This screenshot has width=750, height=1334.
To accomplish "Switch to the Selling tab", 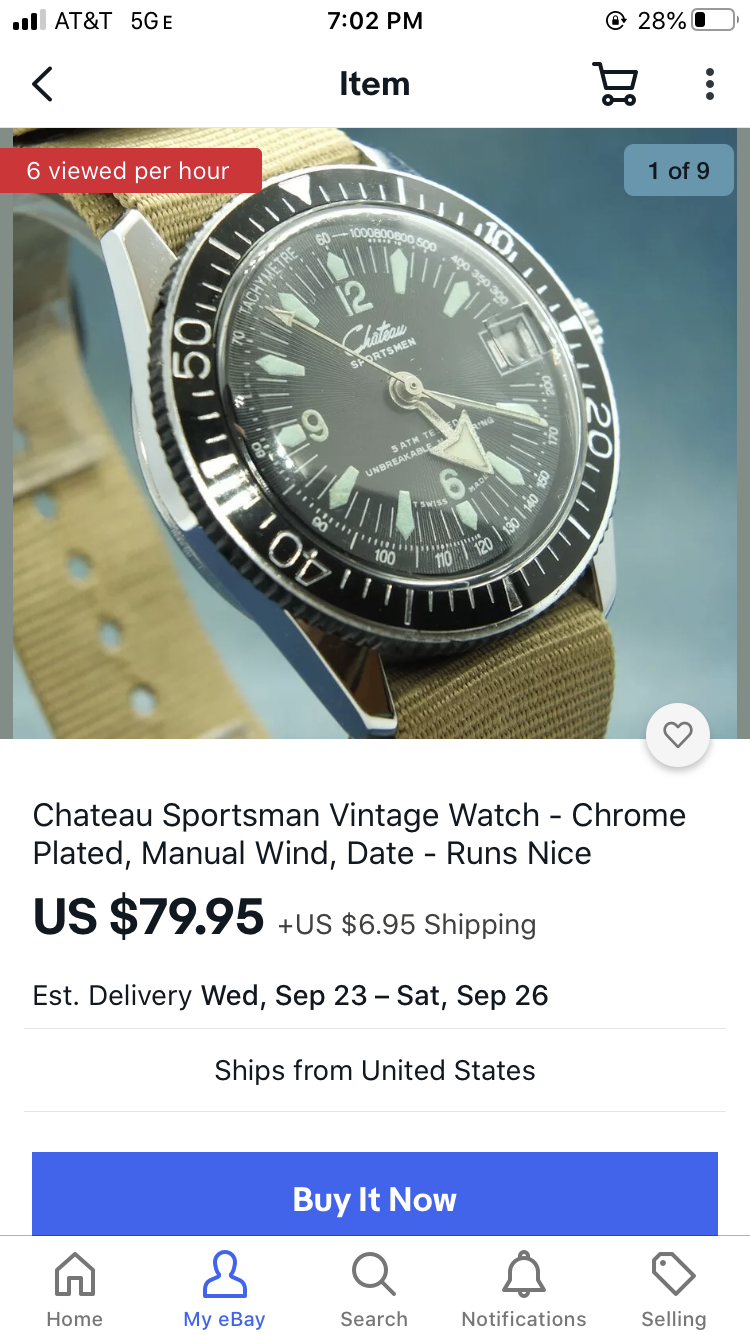I will tap(673, 1290).
